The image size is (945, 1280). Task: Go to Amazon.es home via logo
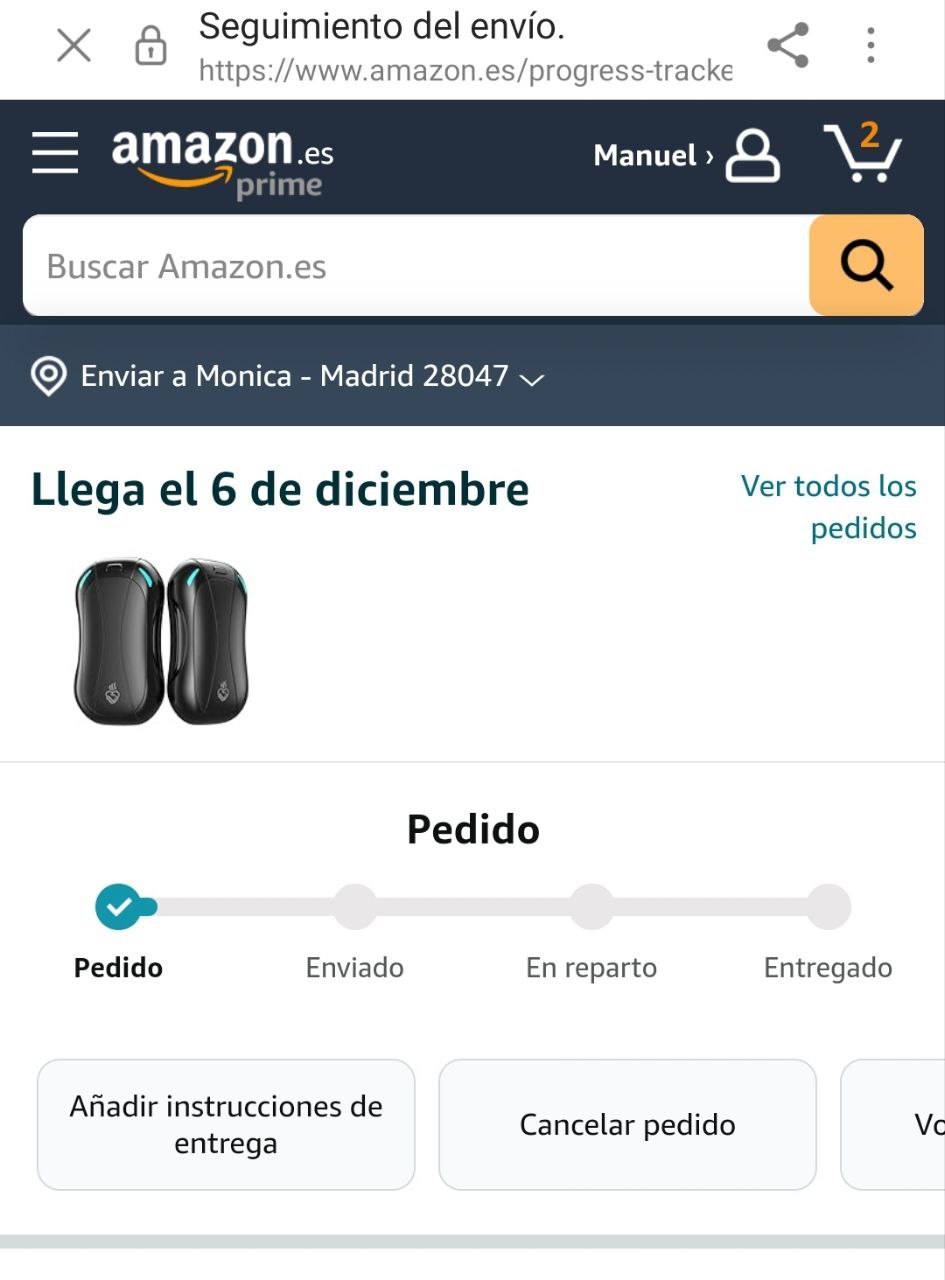click(x=222, y=160)
